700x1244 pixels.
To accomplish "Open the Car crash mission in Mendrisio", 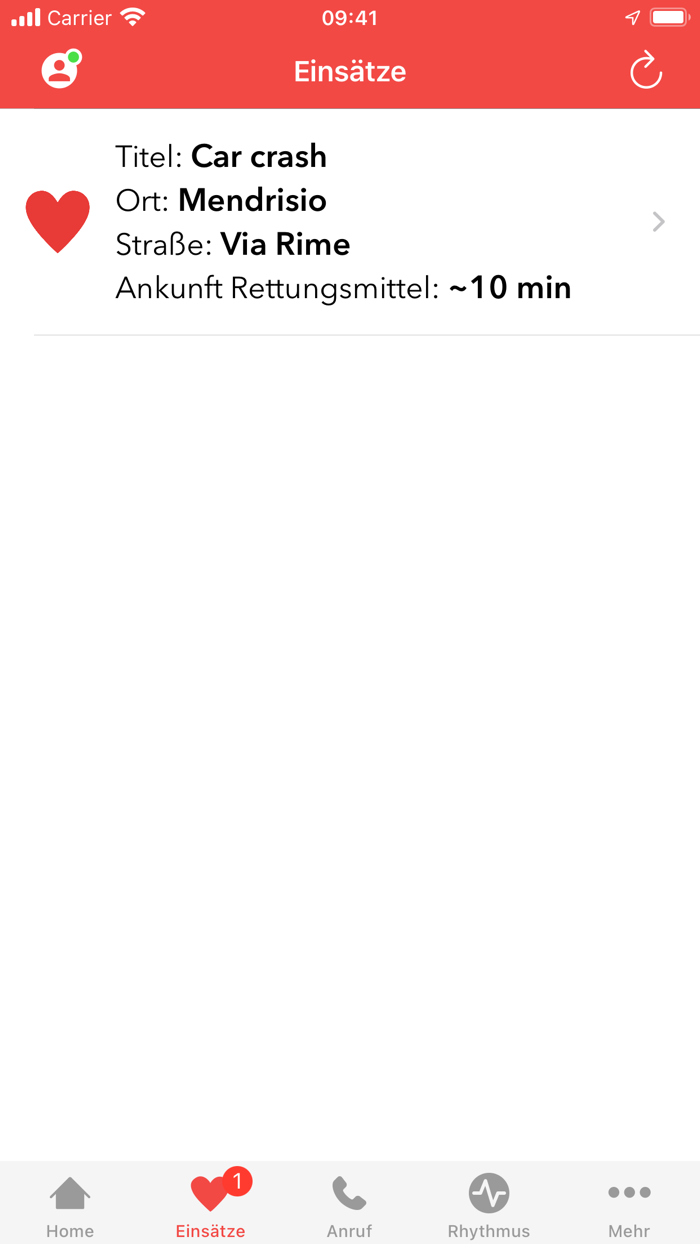I will 350,222.
